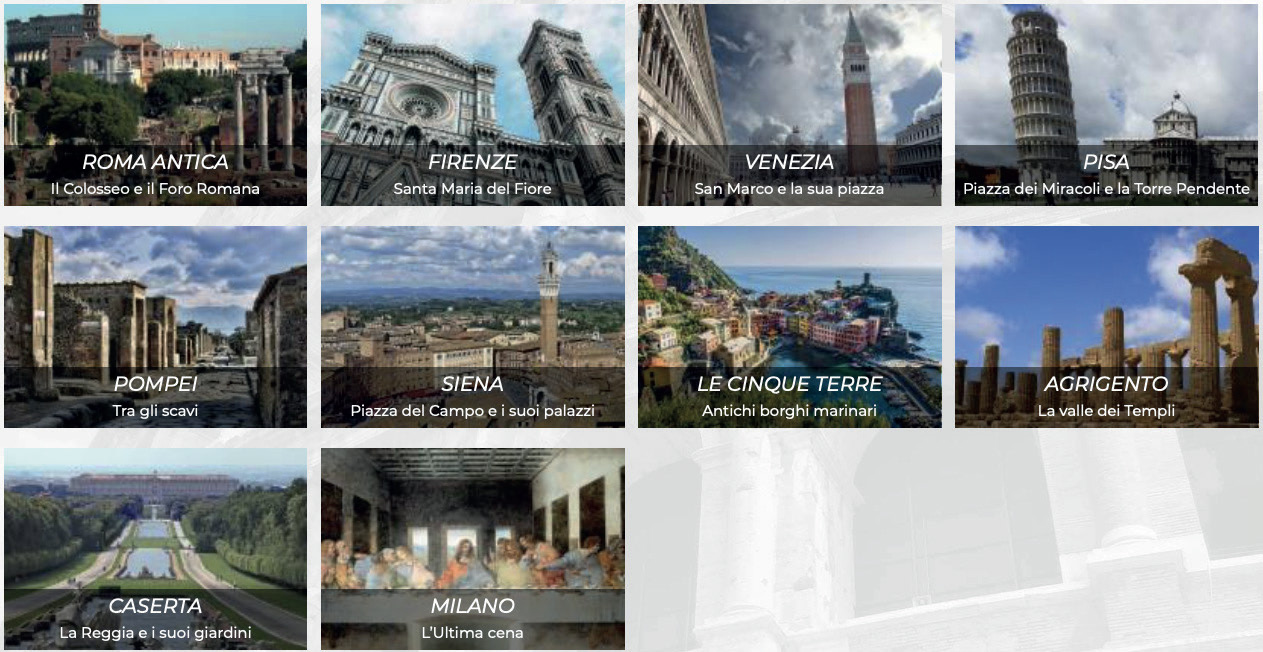The width and height of the screenshot is (1263, 652).
Task: Select the Milano L'Ultima cena tile
Action: [x=472, y=548]
